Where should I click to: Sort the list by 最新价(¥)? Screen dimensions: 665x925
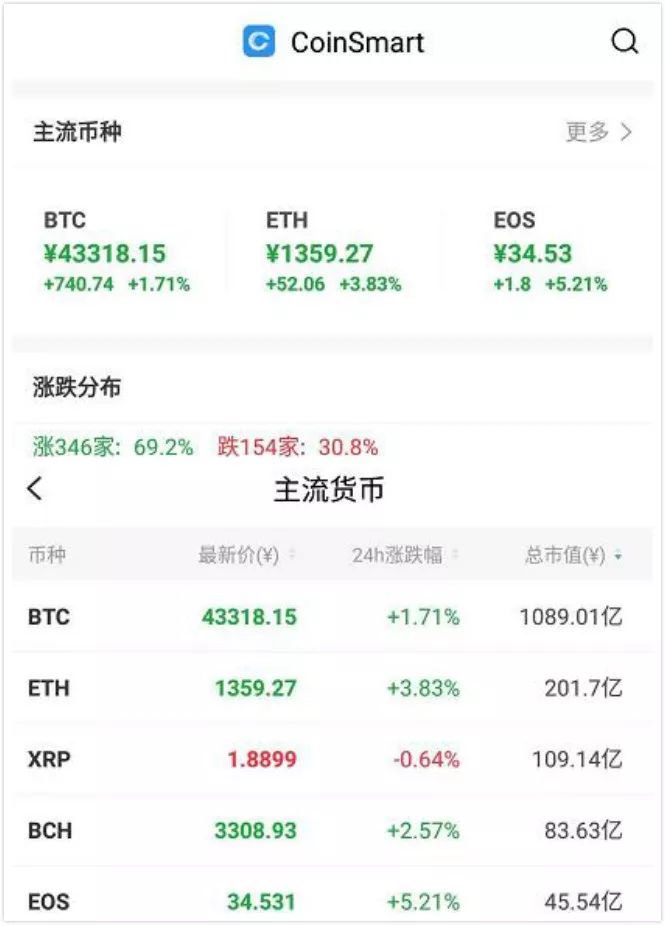pos(246,555)
